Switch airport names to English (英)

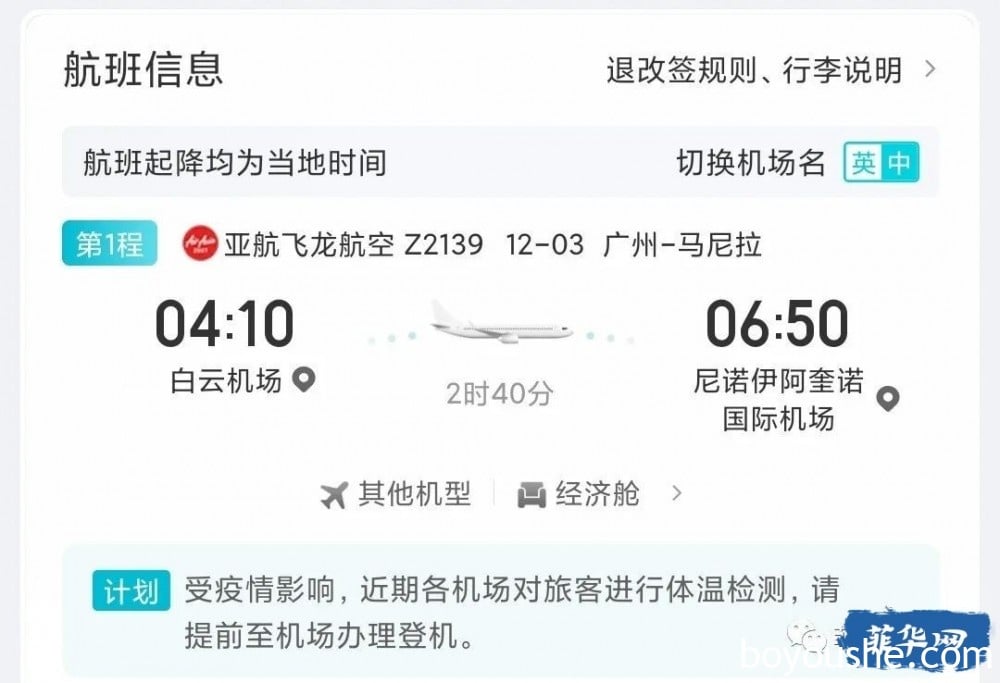863,163
